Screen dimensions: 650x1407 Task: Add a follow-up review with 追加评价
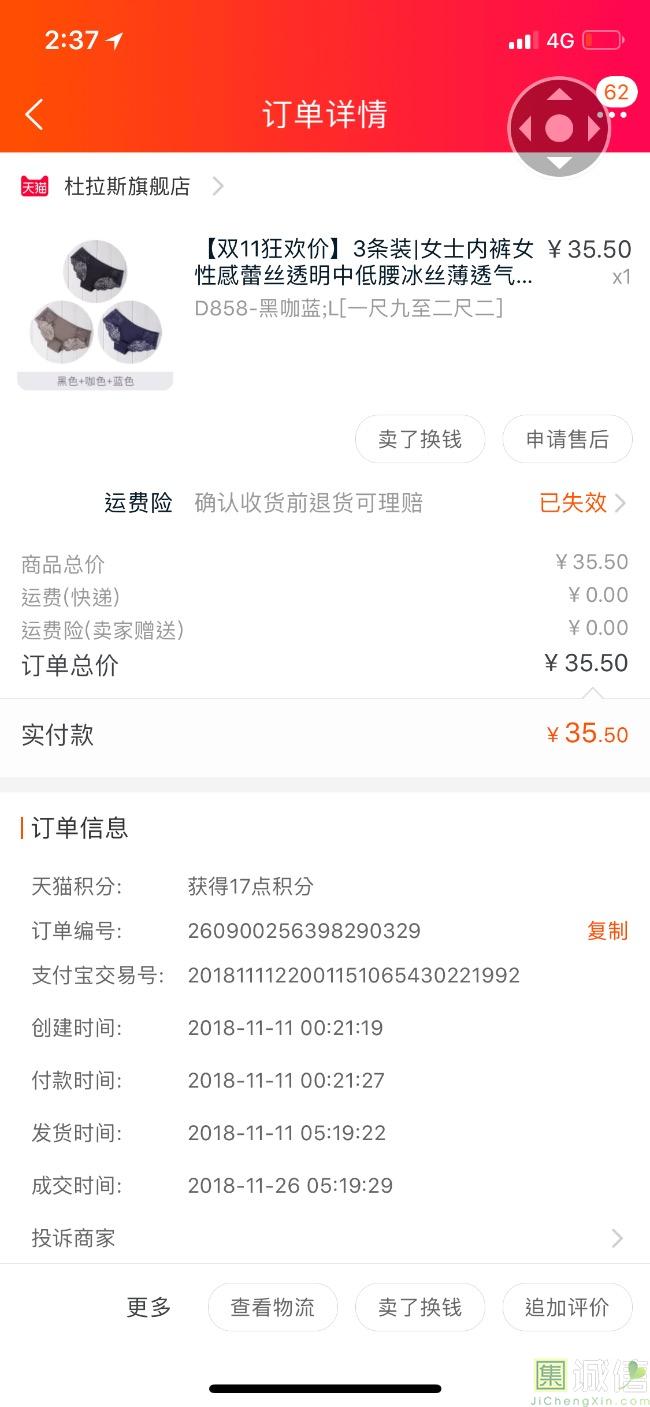point(567,1307)
